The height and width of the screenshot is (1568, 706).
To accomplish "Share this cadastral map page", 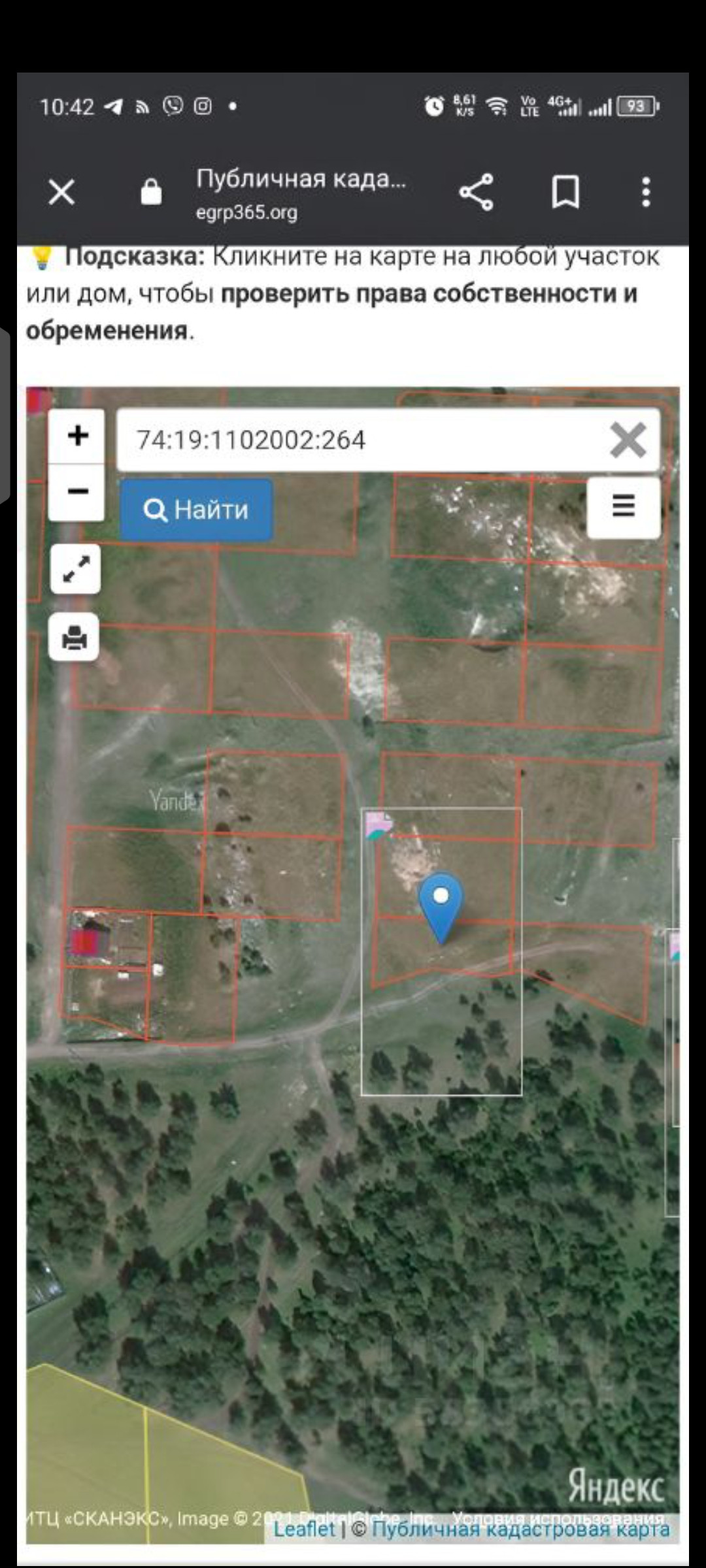I will pos(476,193).
